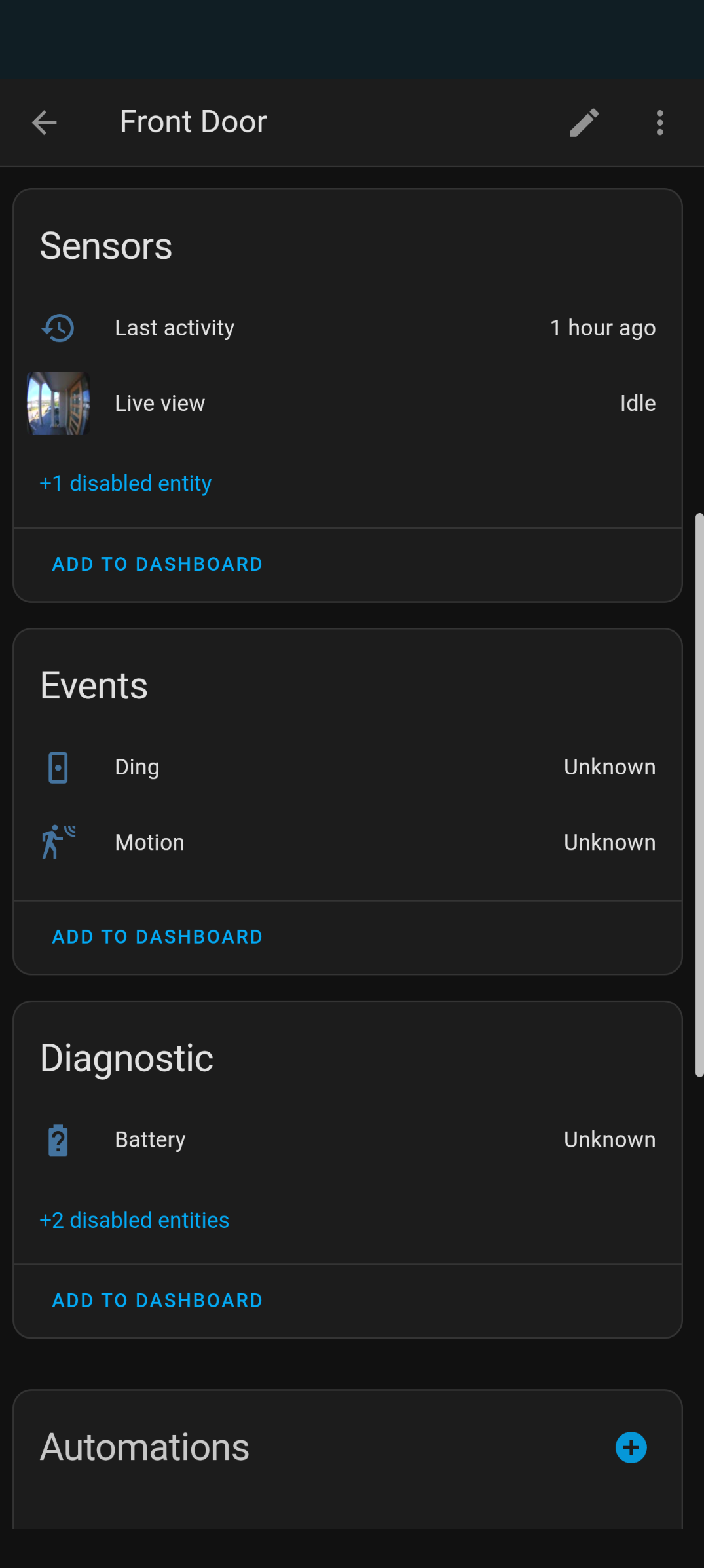The image size is (704, 1568).
Task: Show the +2 disabled entities link
Action: pos(134,1221)
